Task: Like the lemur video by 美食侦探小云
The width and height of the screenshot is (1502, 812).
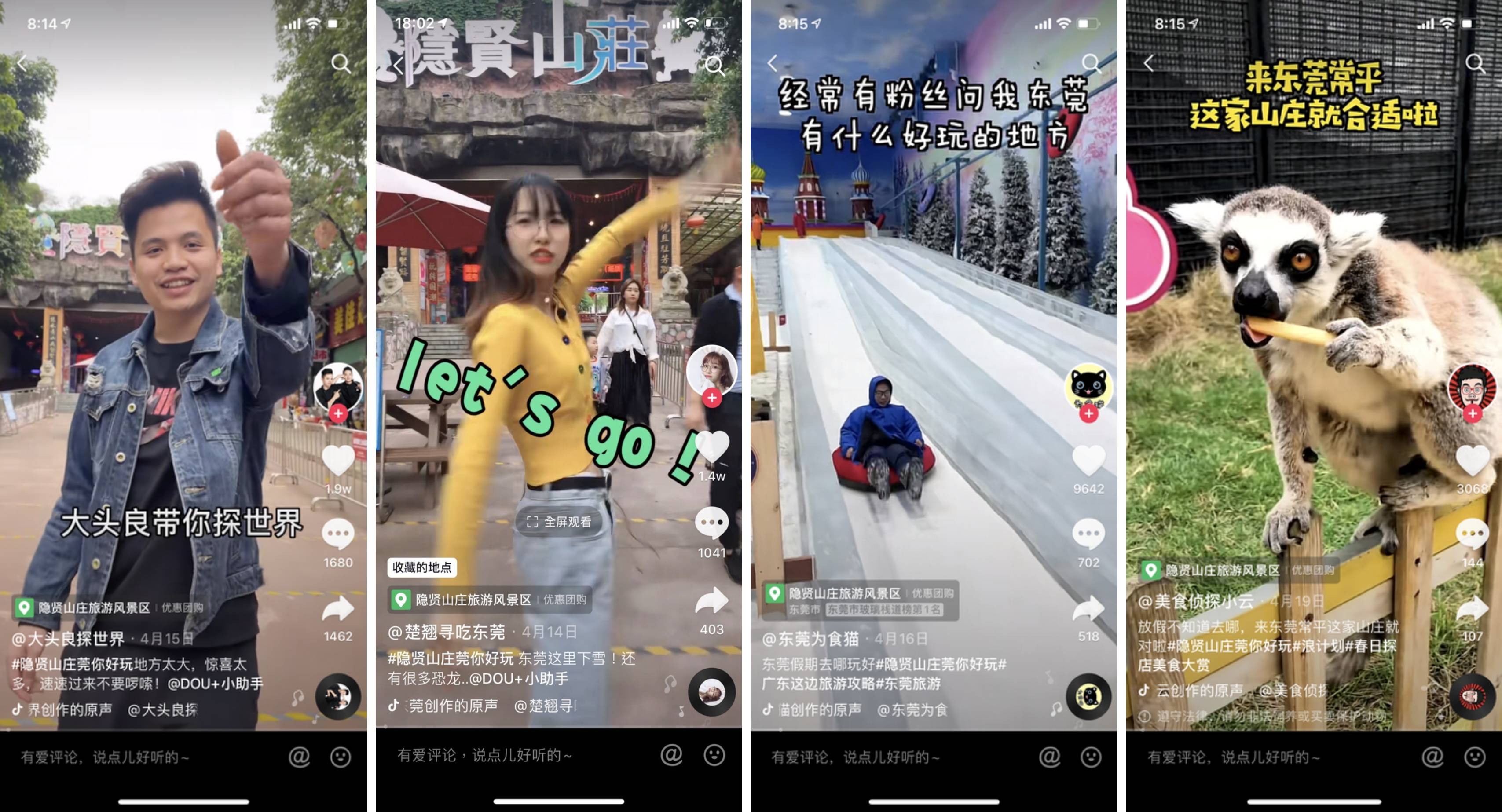Action: point(1472,460)
